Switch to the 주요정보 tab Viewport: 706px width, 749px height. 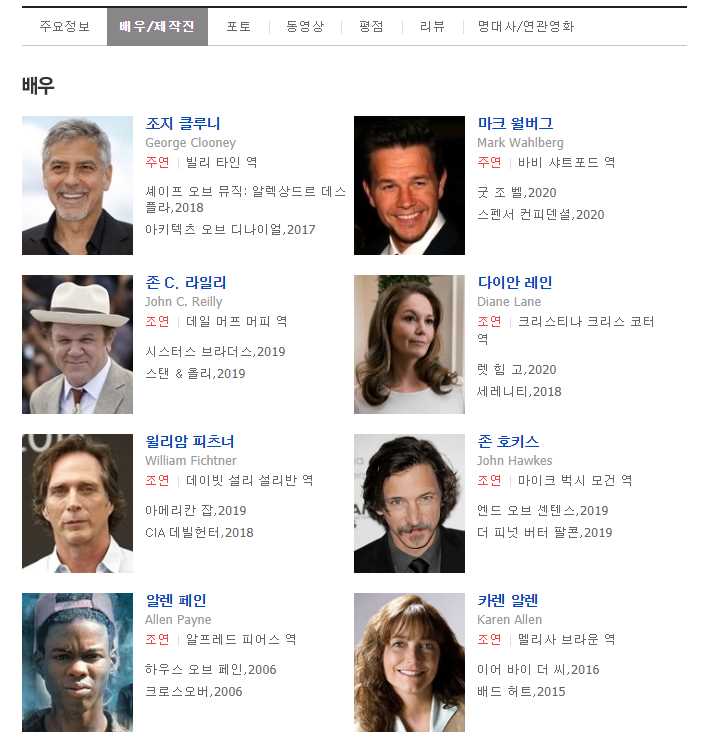64,27
